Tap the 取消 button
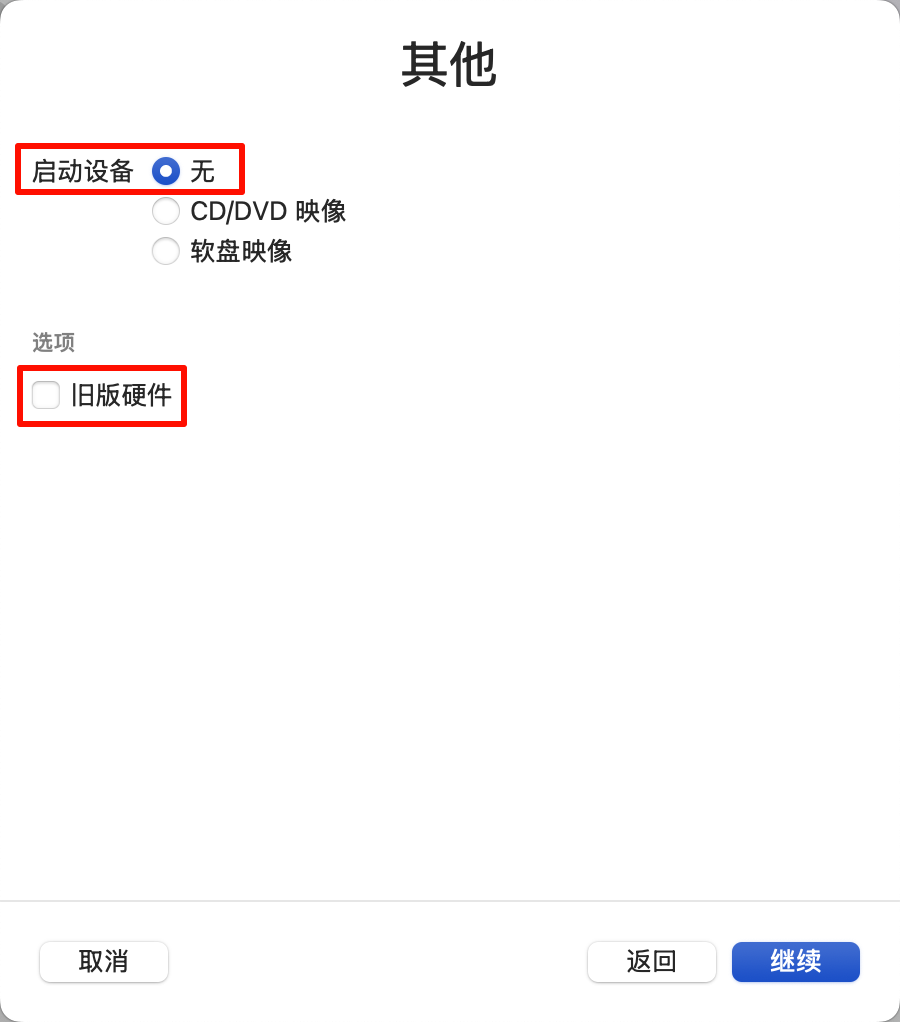This screenshot has height=1022, width=900. tap(104, 962)
